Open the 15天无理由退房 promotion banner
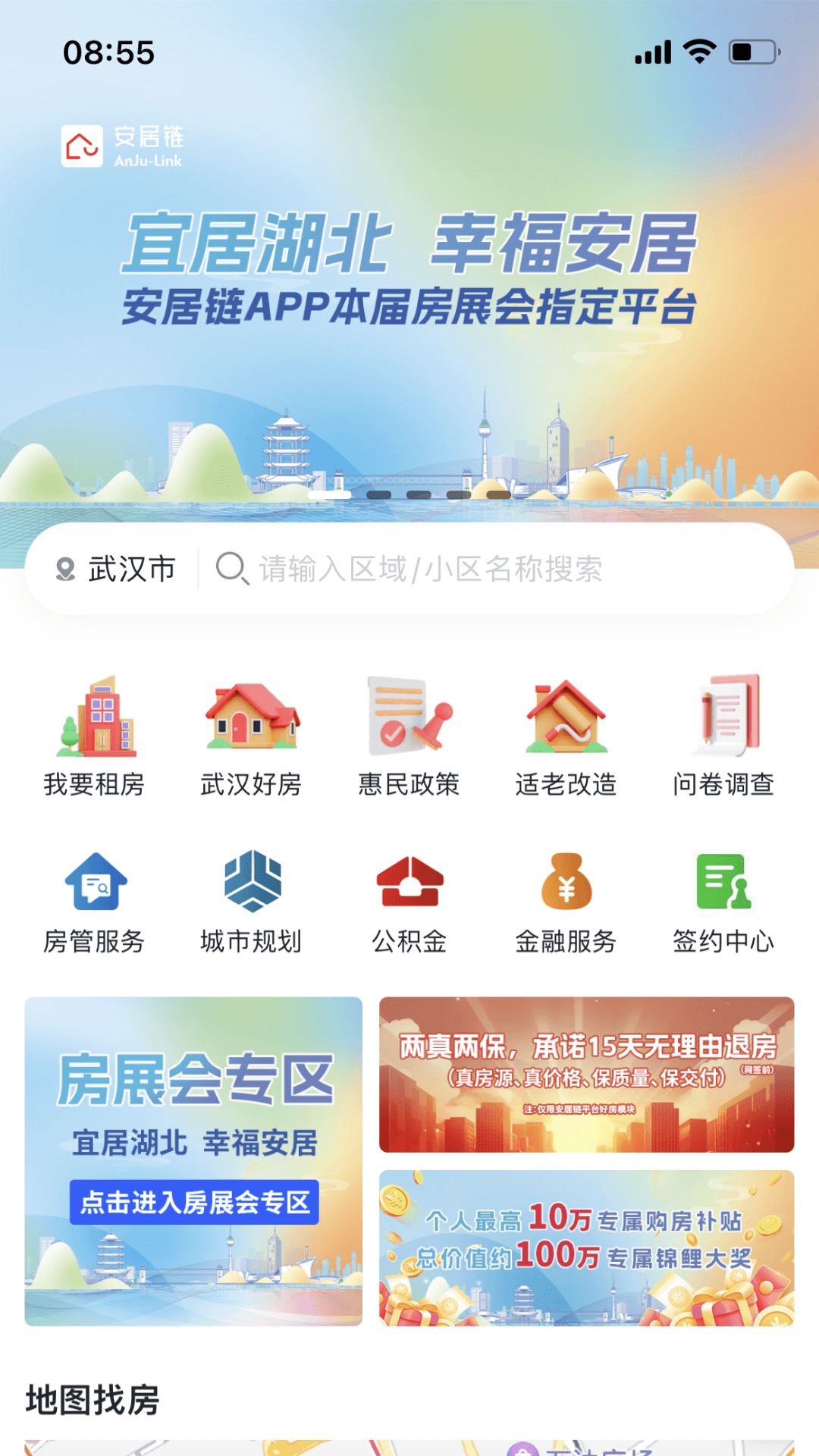 click(584, 1077)
